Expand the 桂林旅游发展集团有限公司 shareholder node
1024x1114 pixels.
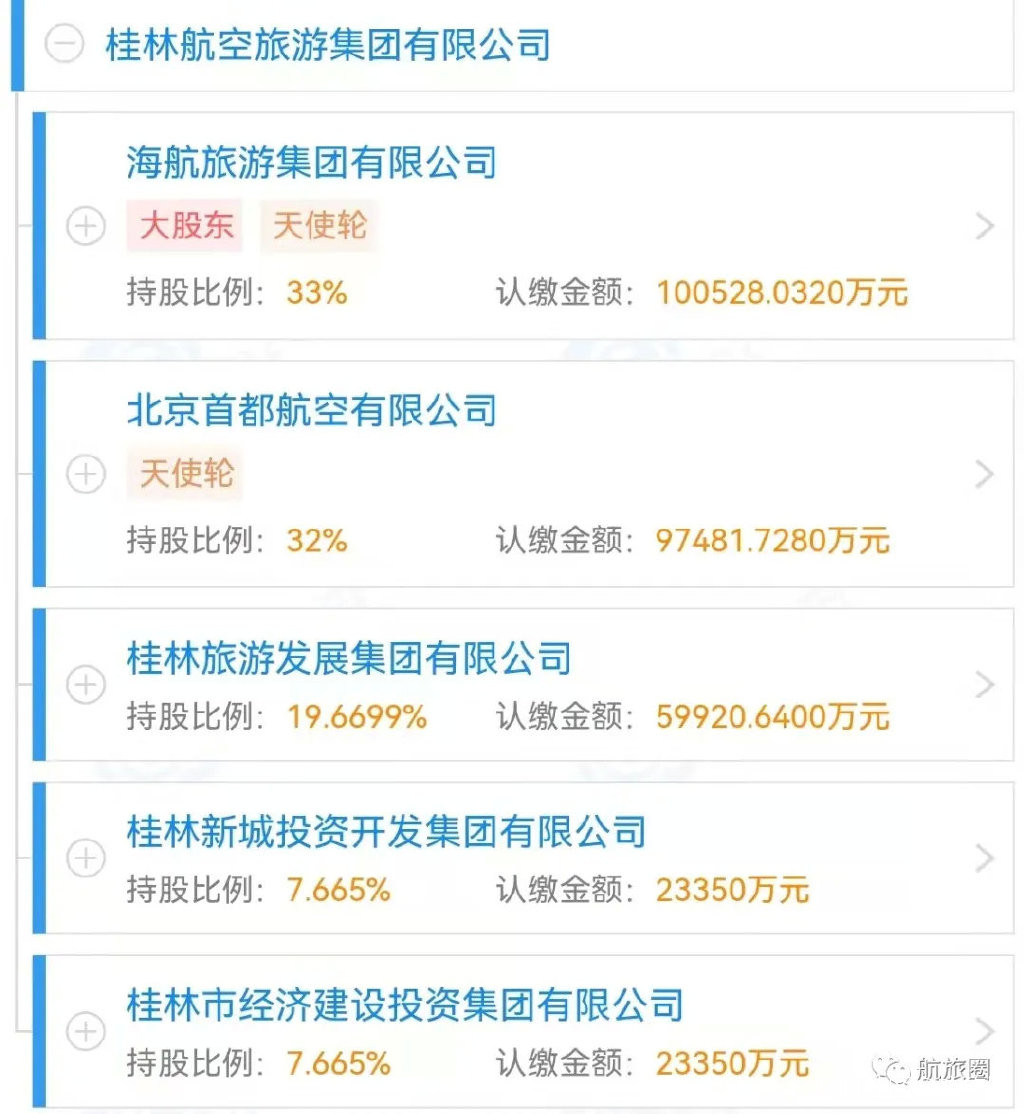pyautogui.click(x=86, y=685)
